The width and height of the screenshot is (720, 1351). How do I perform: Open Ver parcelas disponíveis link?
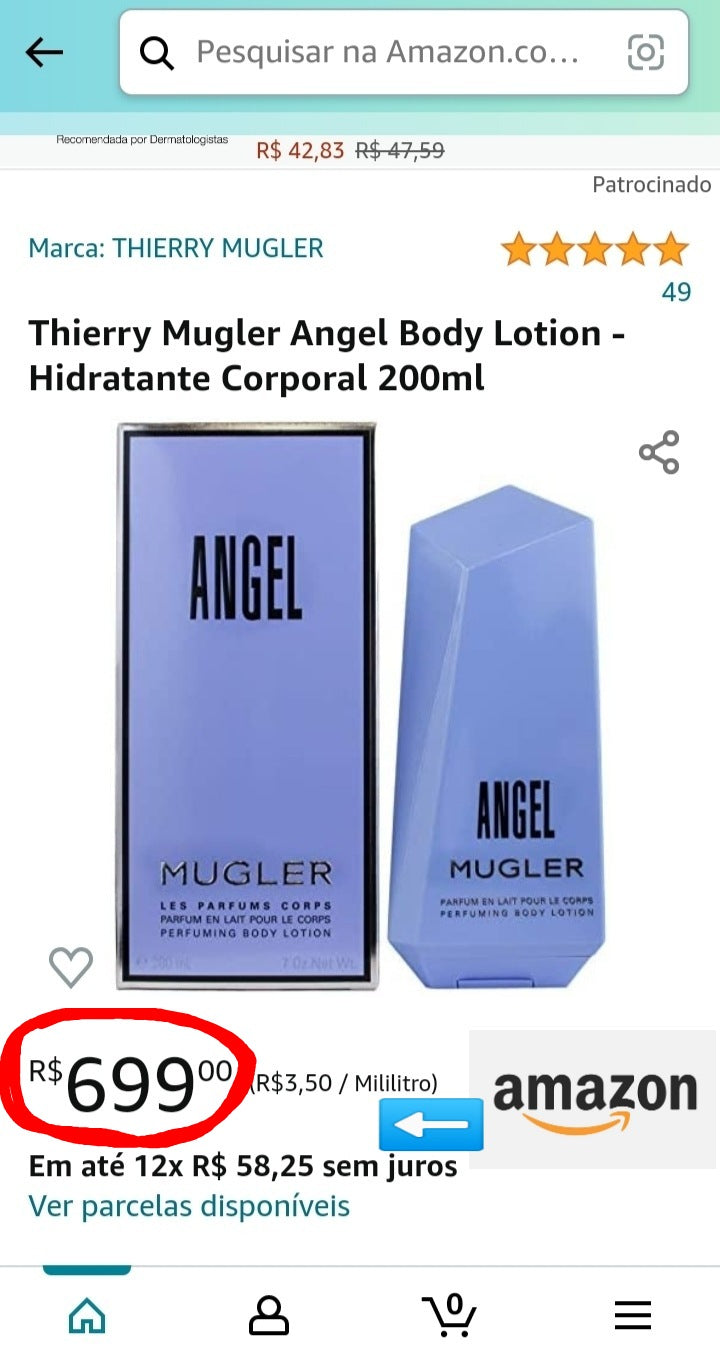coord(189,1206)
